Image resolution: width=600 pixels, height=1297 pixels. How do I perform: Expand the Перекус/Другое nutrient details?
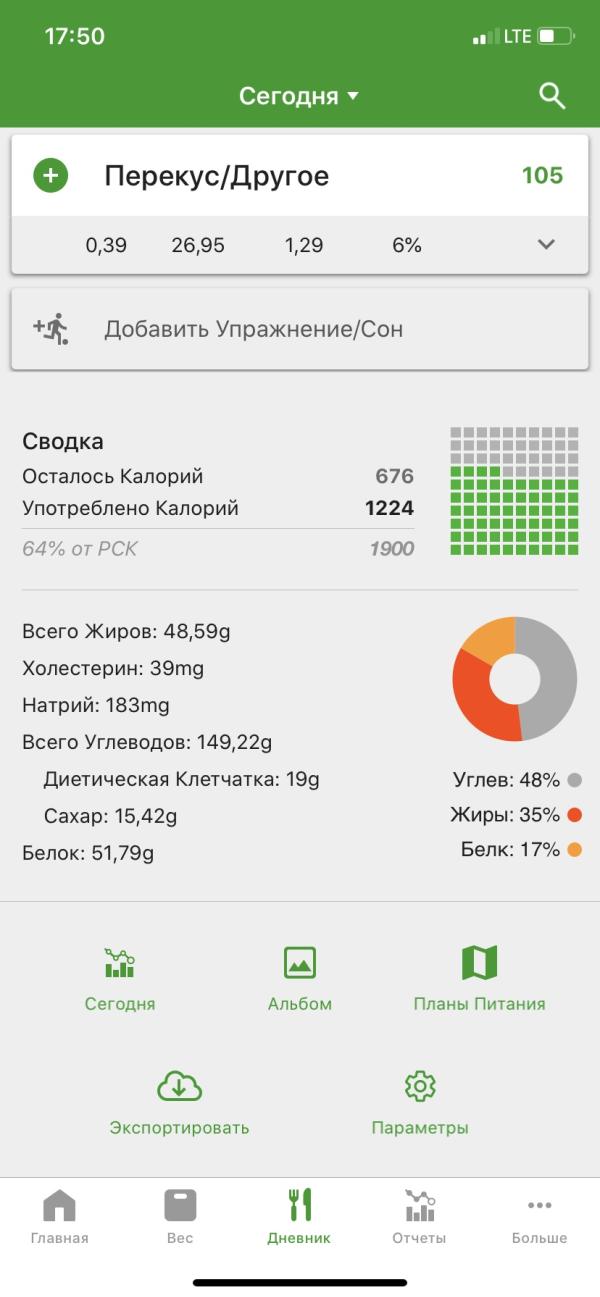tap(546, 245)
